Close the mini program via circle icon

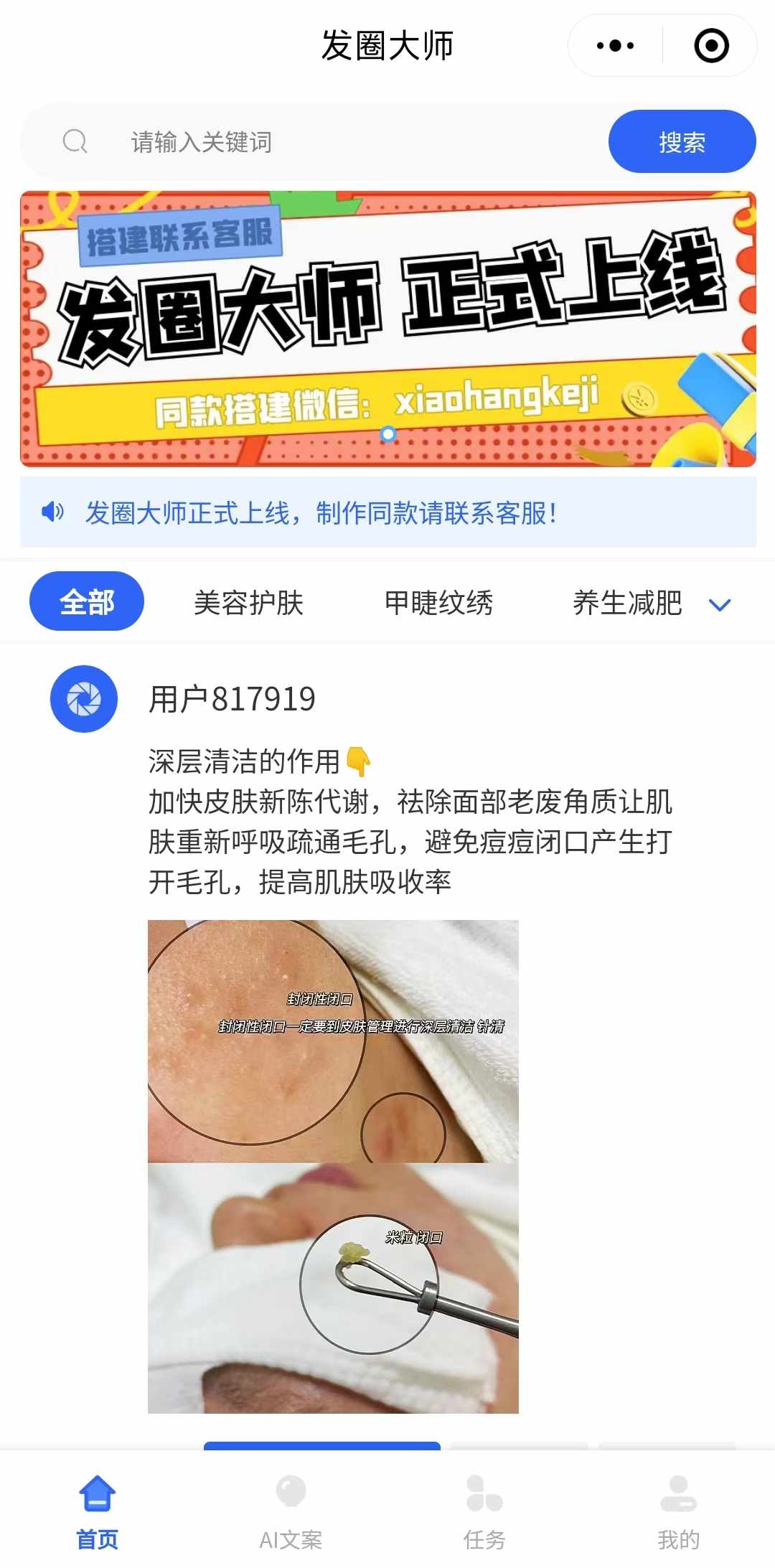click(711, 46)
